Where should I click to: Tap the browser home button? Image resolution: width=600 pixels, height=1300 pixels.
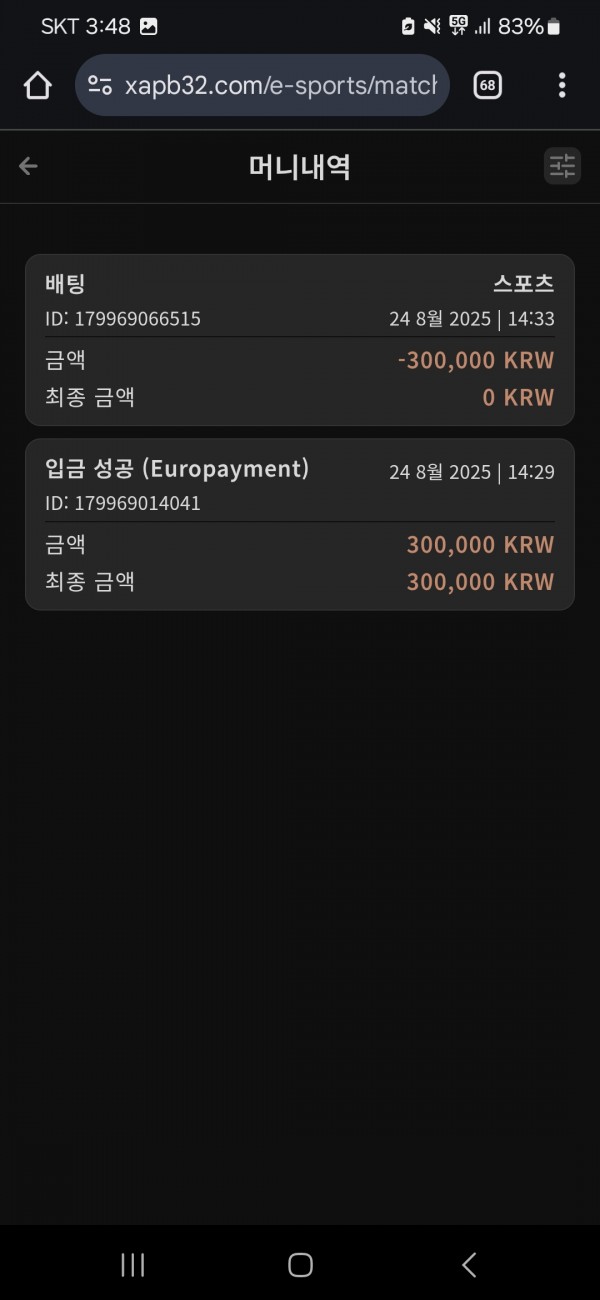(x=38, y=85)
